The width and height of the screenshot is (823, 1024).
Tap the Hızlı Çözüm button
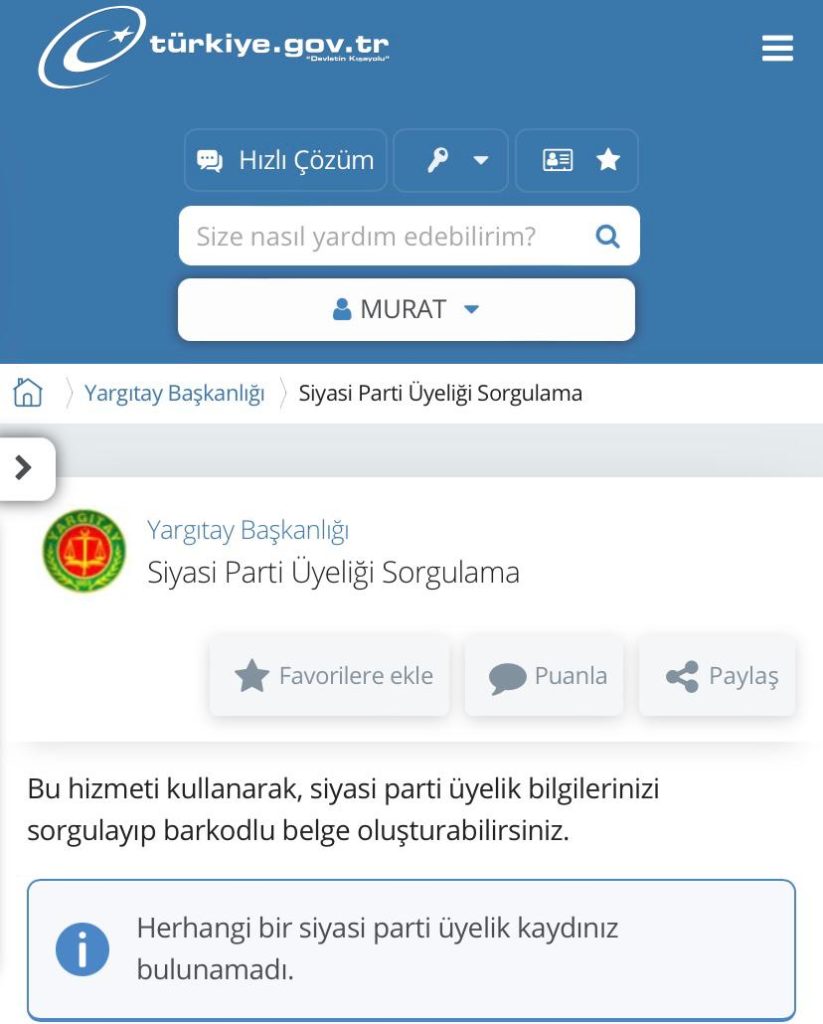coord(285,160)
